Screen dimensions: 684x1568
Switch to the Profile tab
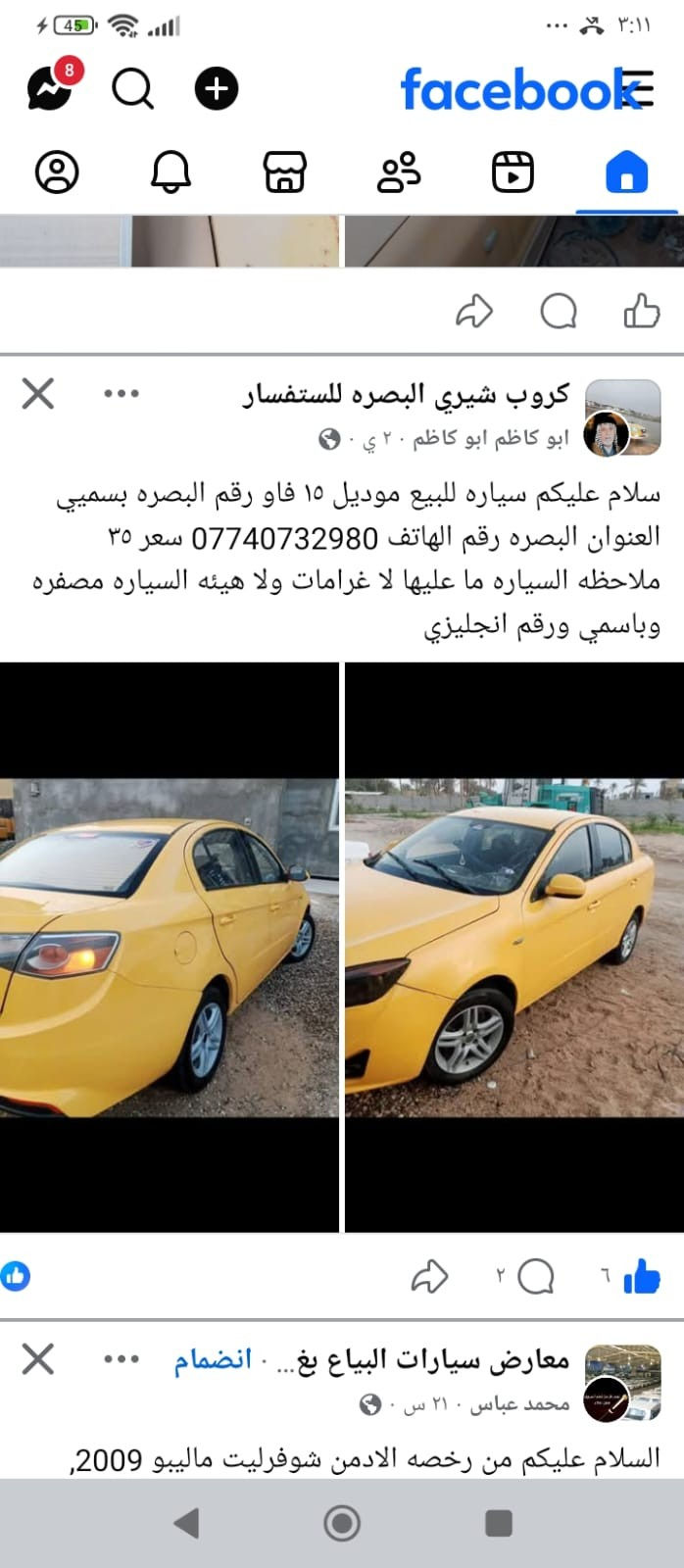click(57, 172)
